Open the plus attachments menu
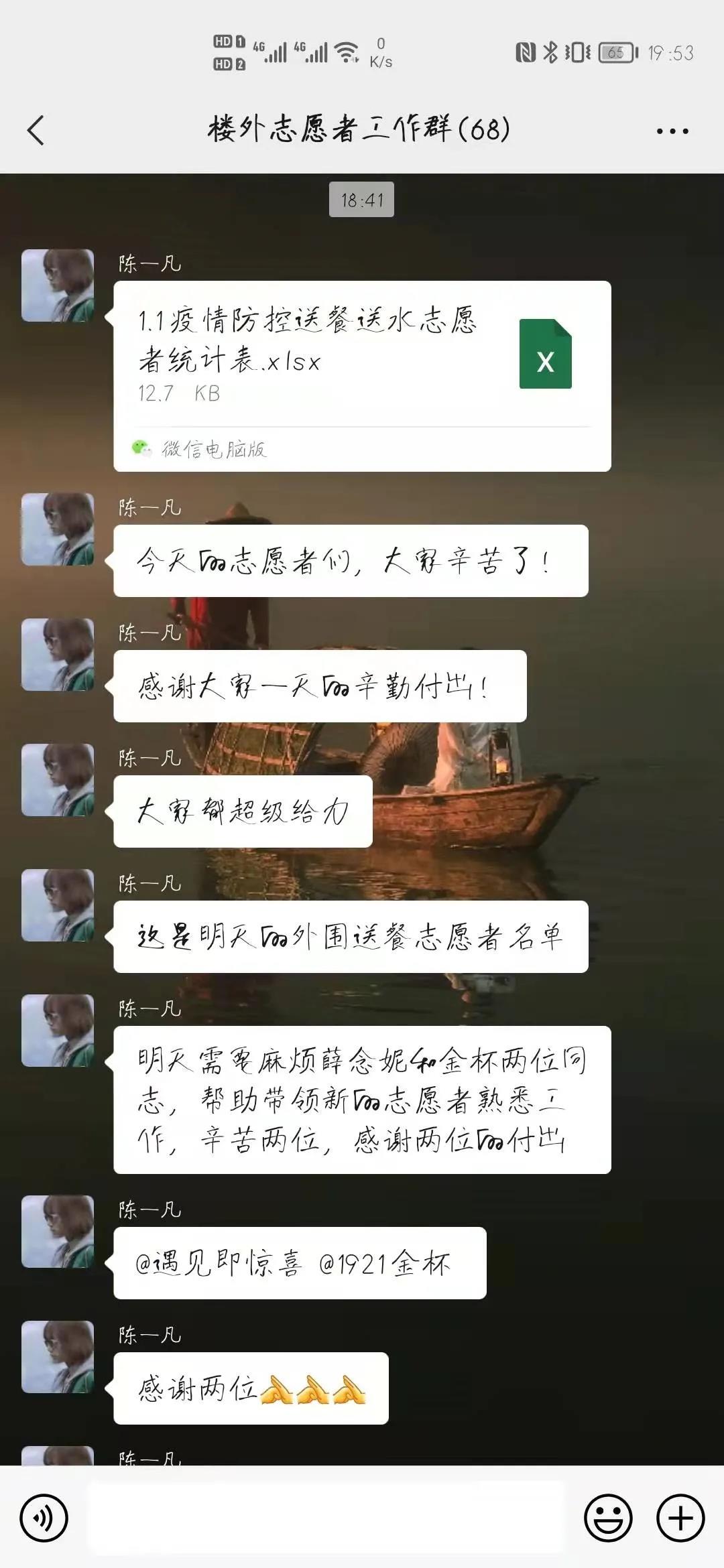The width and height of the screenshot is (724, 1568). point(680,1518)
